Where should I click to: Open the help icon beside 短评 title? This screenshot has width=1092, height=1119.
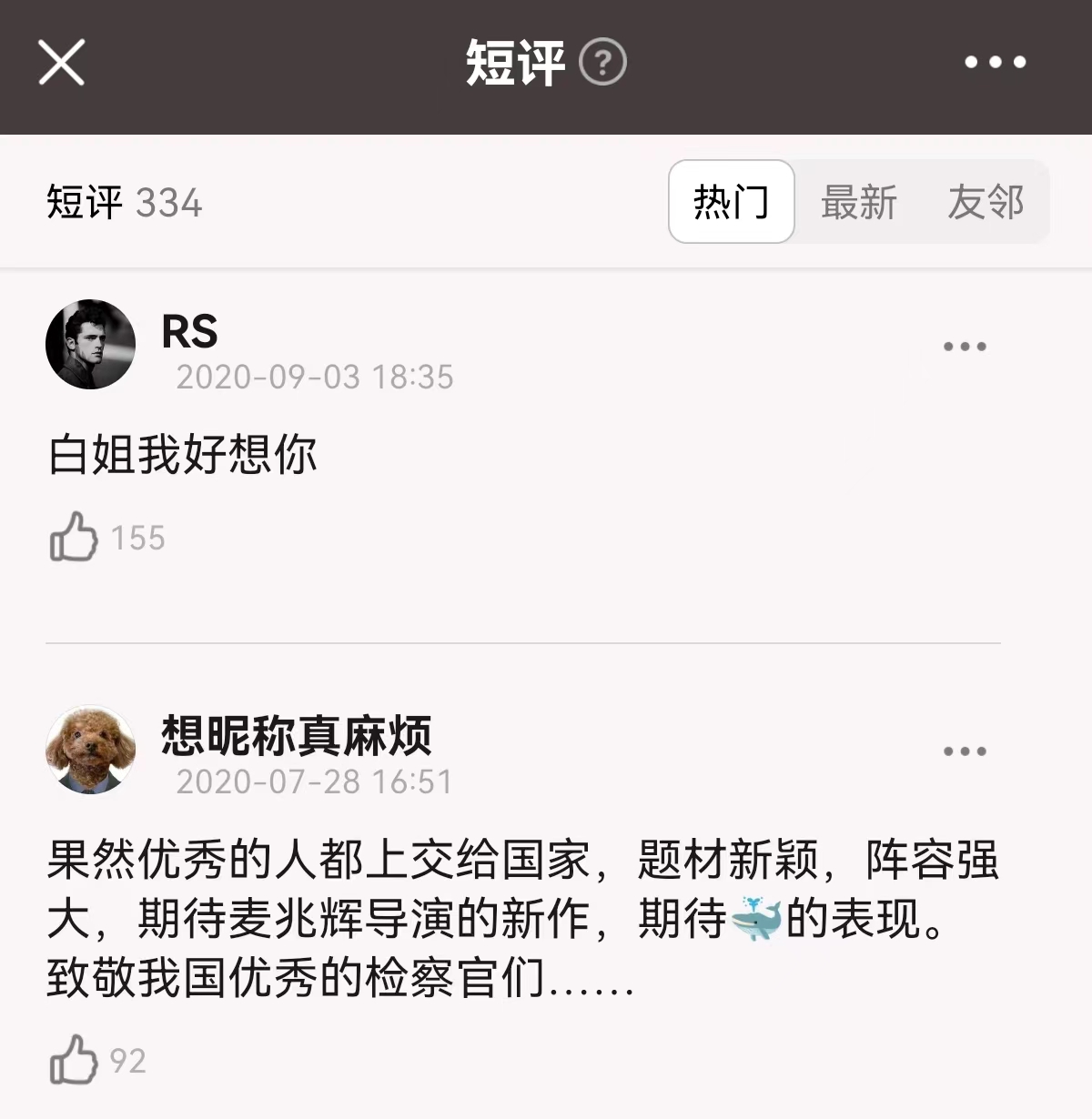click(605, 61)
